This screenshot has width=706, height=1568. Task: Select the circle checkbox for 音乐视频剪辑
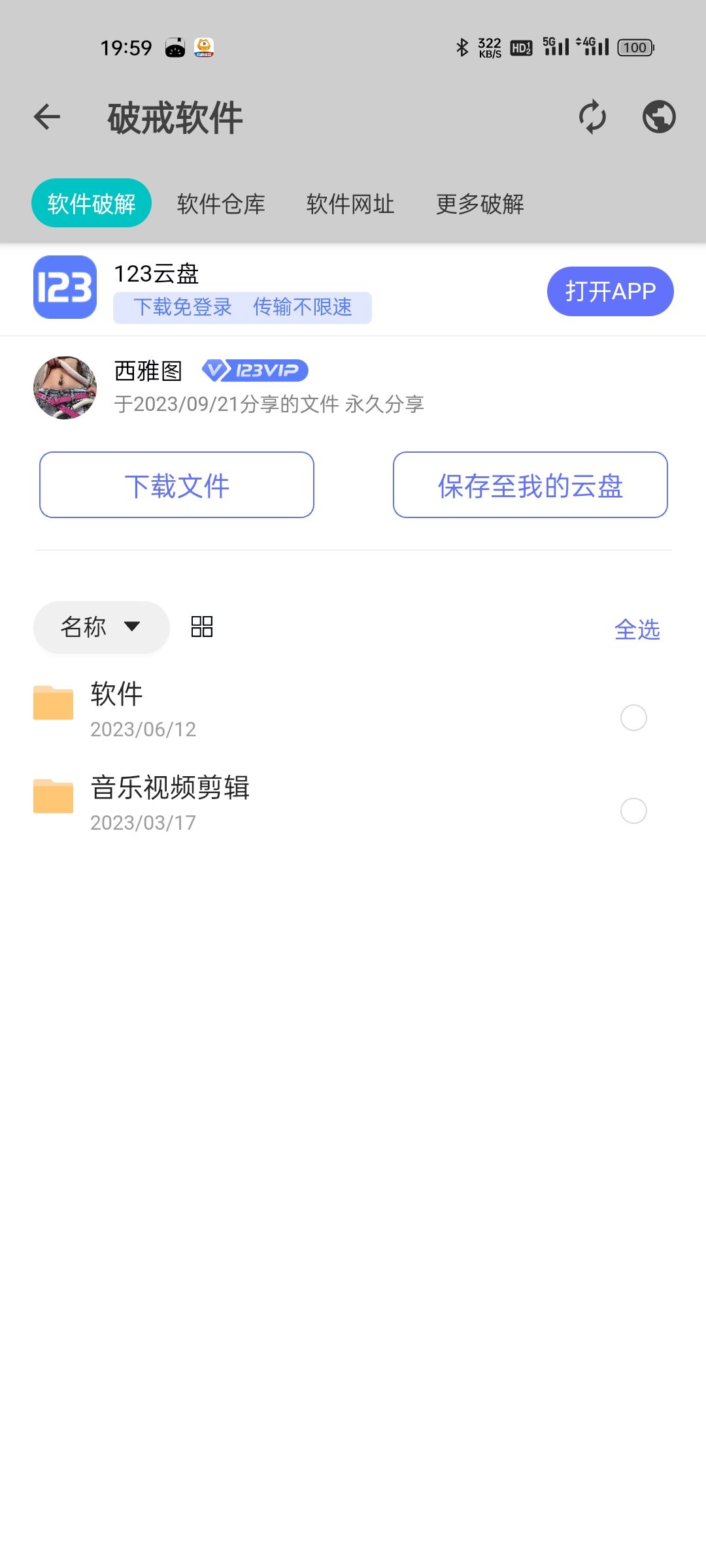633,811
